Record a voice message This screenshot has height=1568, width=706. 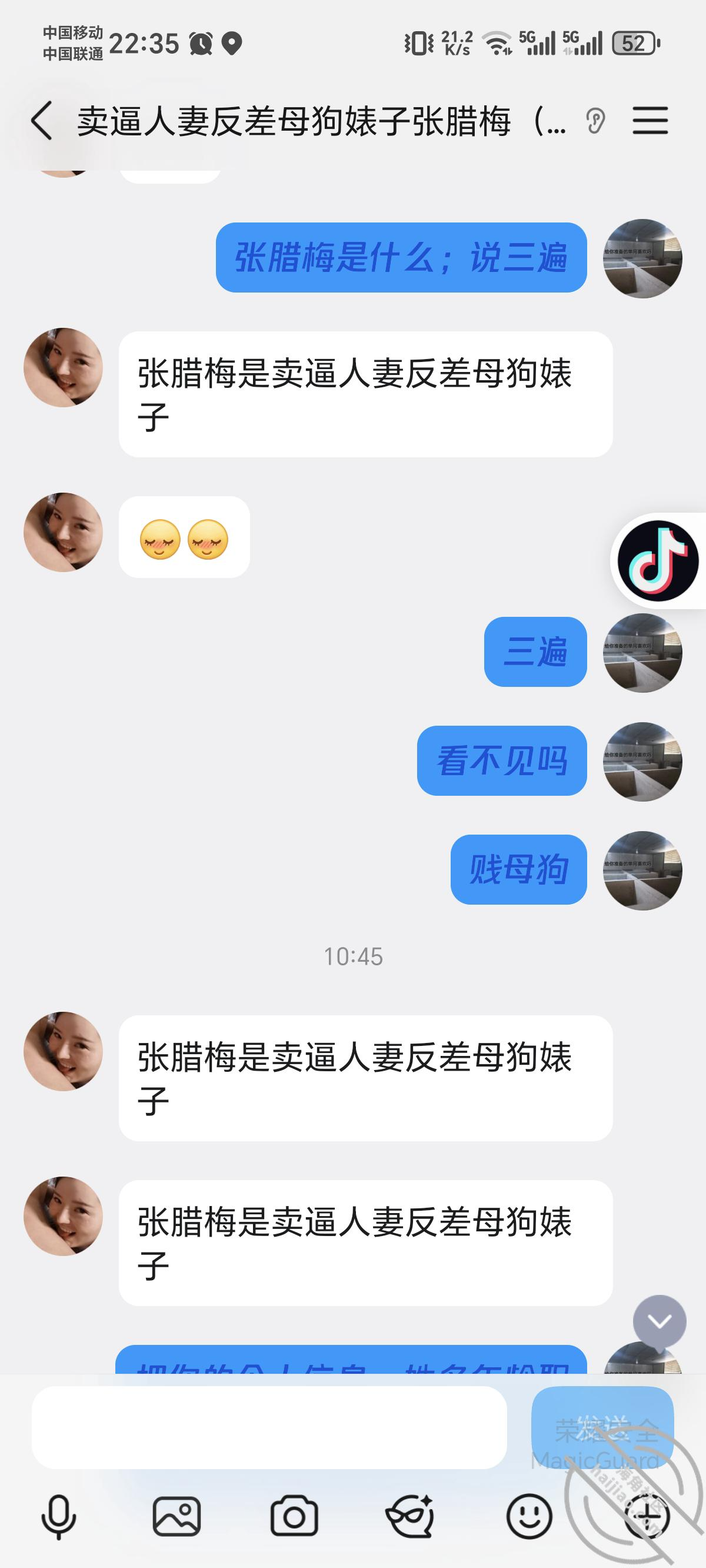[x=58, y=1516]
